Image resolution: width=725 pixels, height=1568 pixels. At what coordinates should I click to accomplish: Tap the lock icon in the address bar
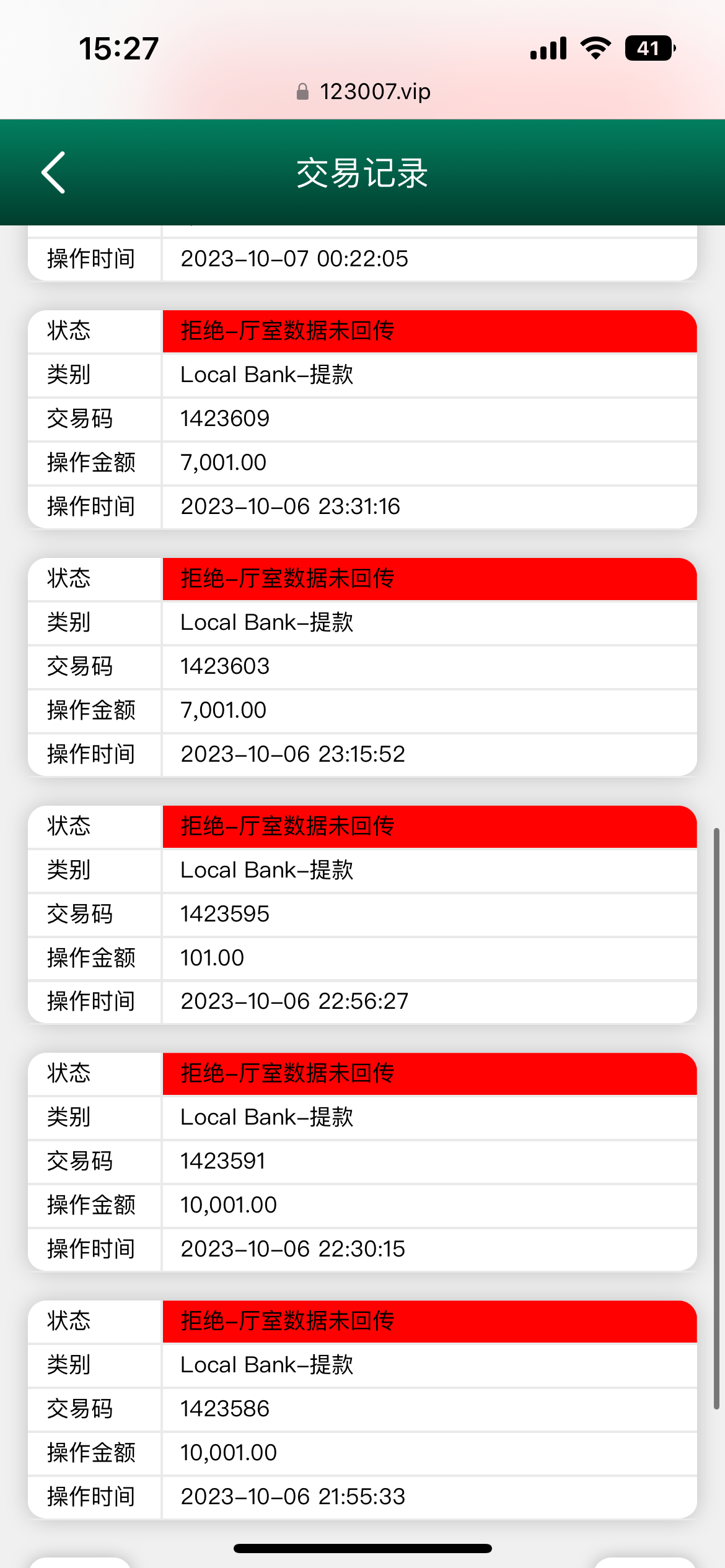pyautogui.click(x=302, y=92)
